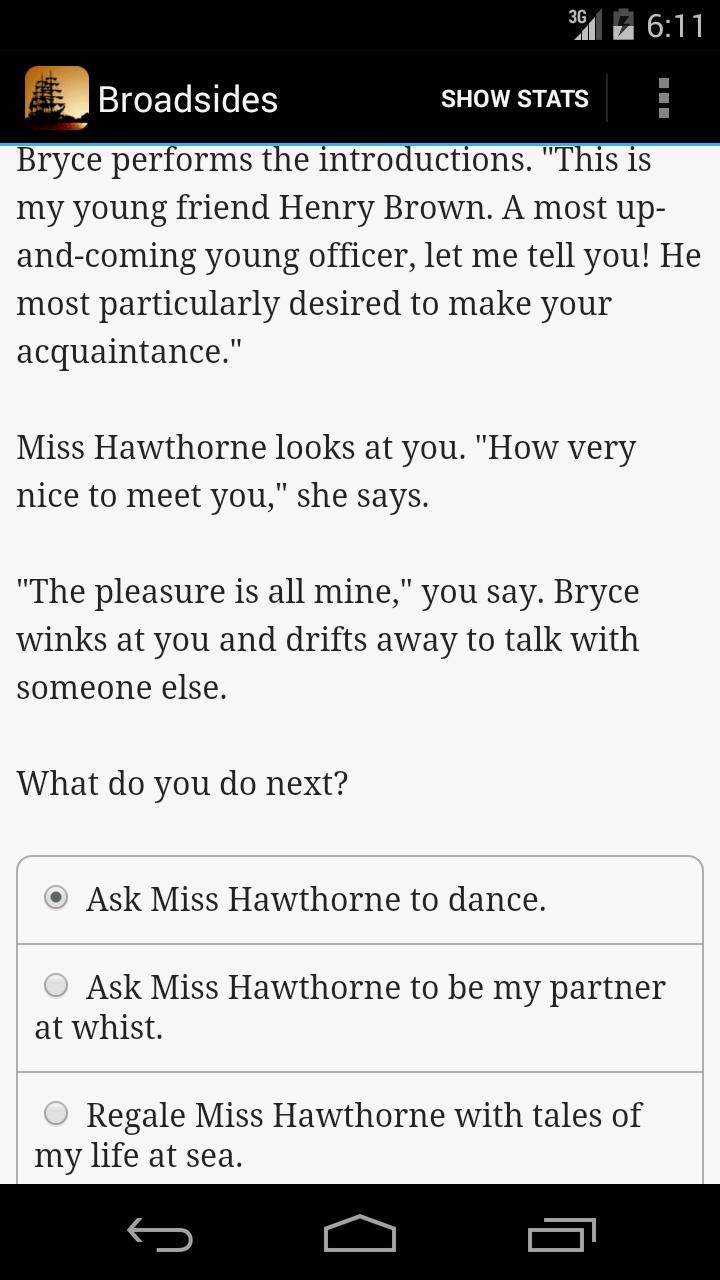This screenshot has width=720, height=1280.
Task: Tap the Back navigation icon
Action: (160, 1234)
